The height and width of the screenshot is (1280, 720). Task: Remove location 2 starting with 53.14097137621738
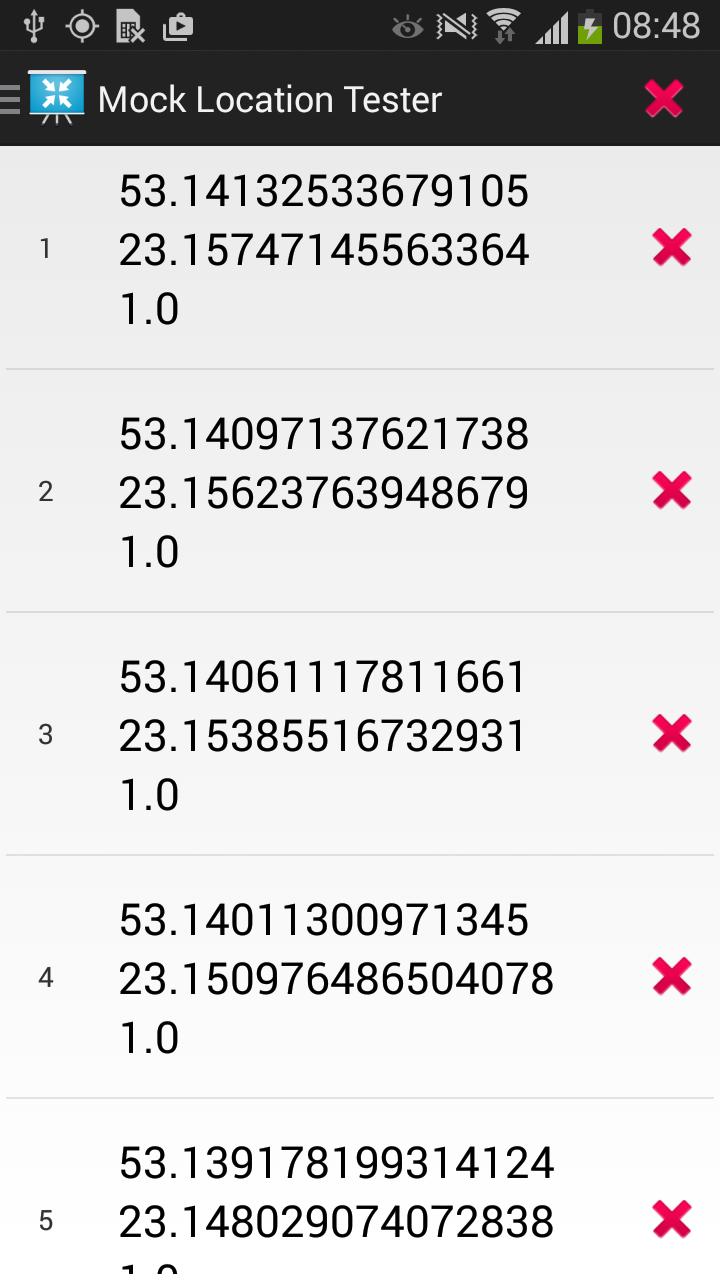pos(672,490)
